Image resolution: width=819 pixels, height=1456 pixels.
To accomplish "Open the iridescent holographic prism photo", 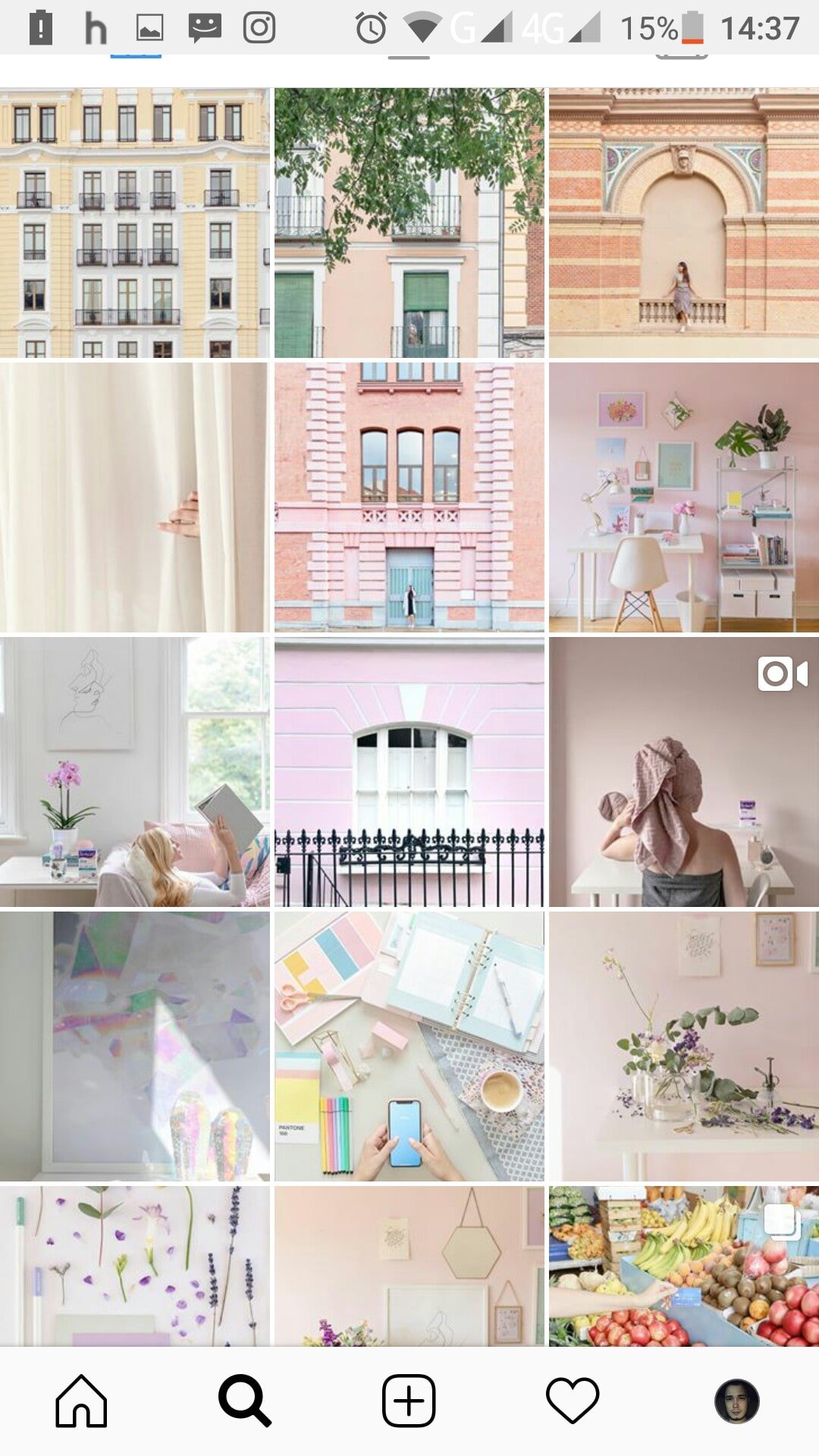I will (135, 1046).
